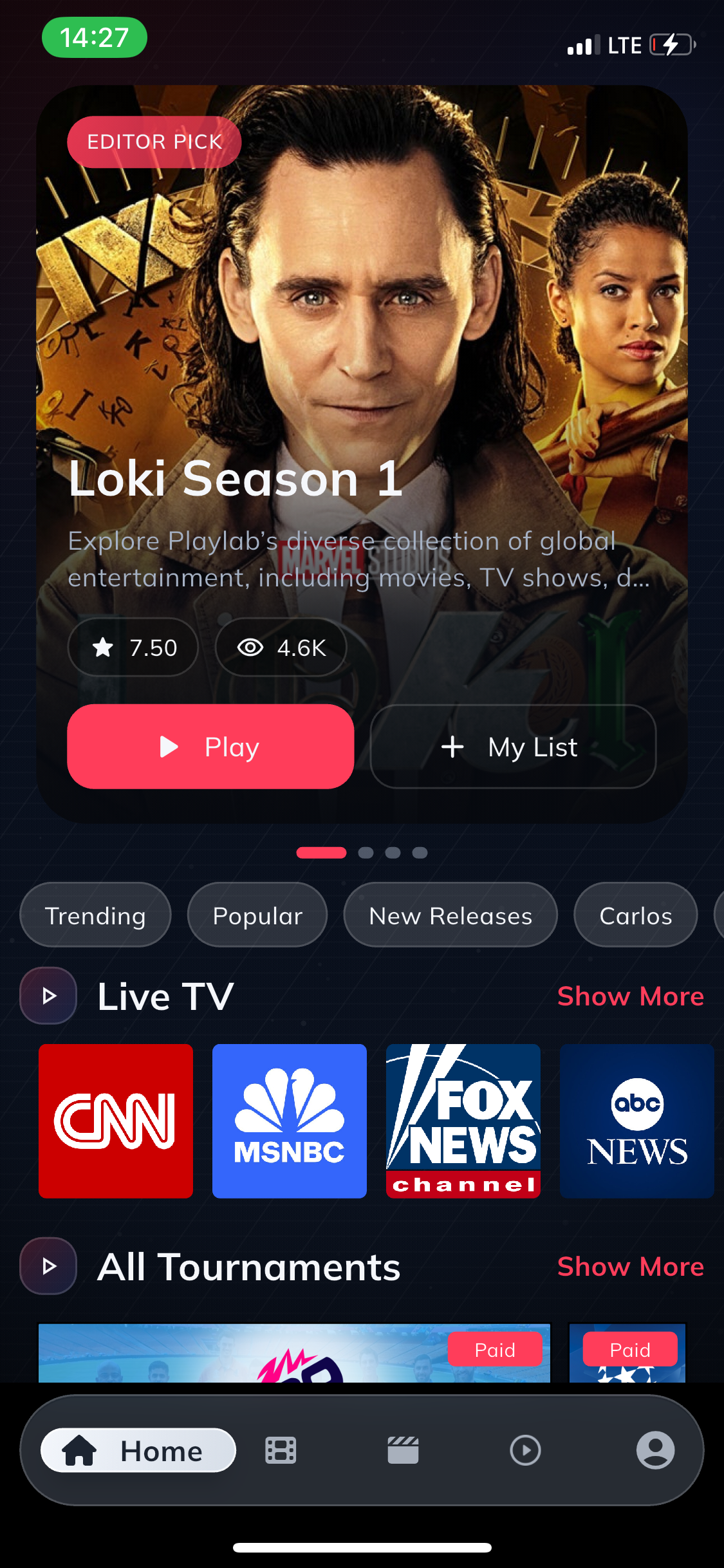Play Loki Season 1
724x1568 pixels.
(210, 747)
